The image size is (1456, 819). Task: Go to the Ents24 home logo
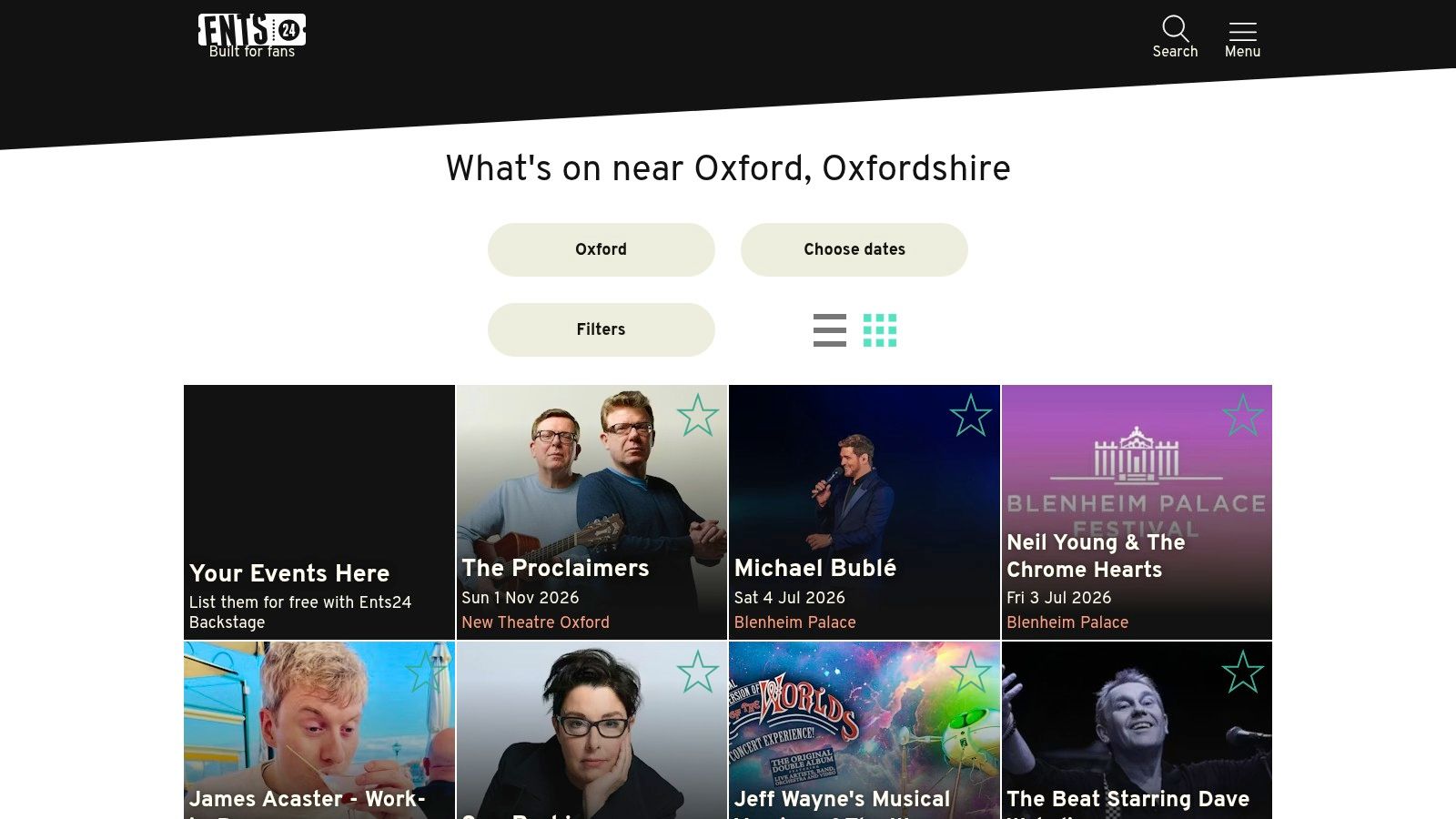pos(252,36)
